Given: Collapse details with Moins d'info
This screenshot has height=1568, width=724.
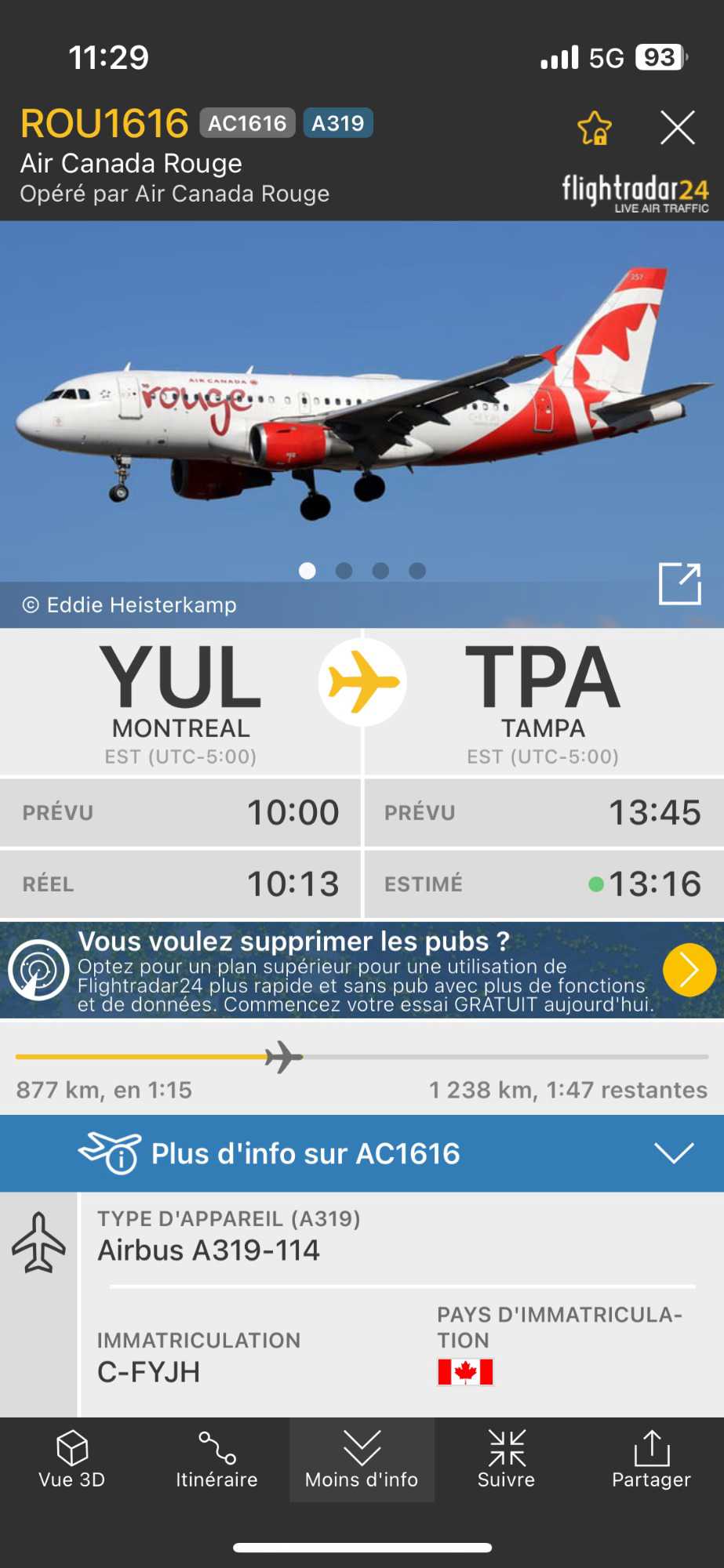Looking at the screenshot, I should pos(362,1460).
